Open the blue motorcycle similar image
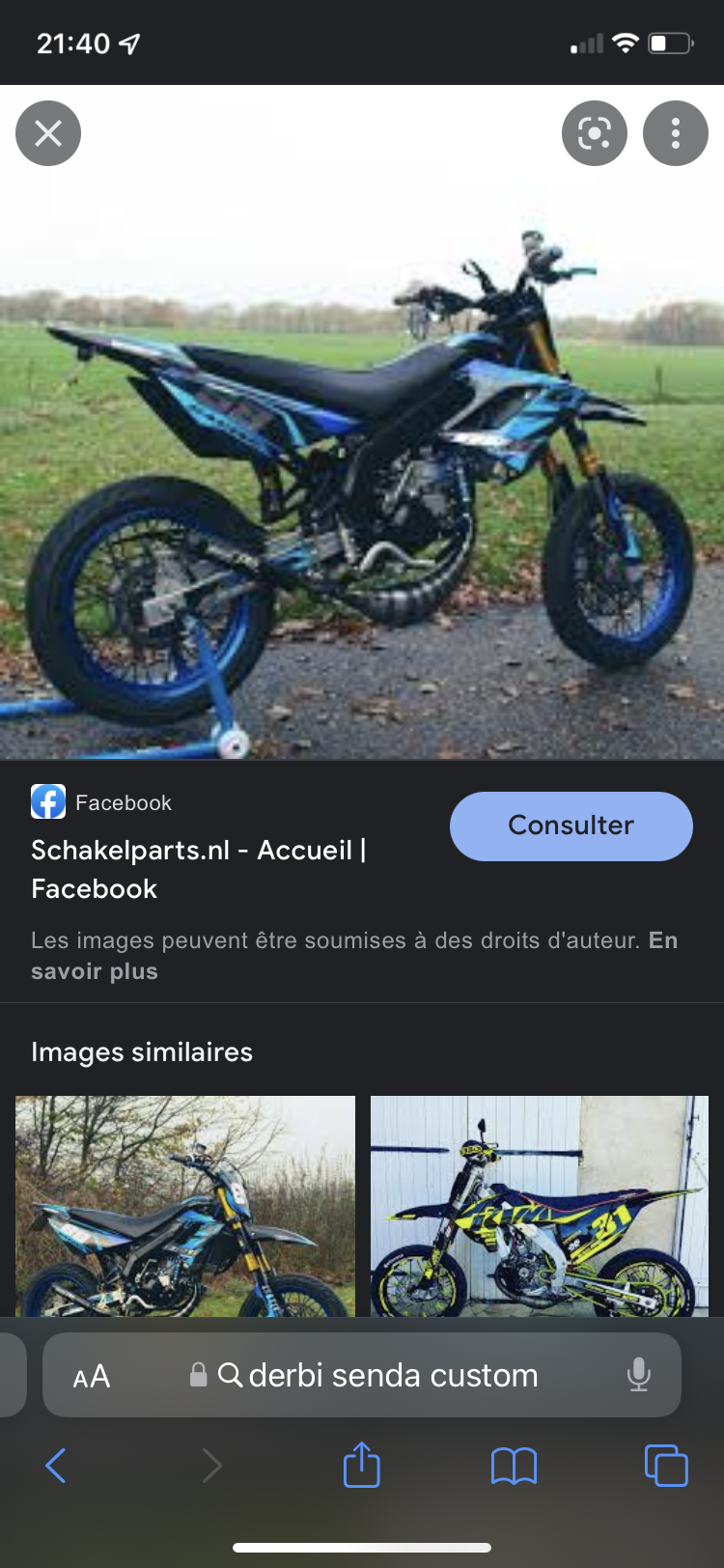This screenshot has height=1568, width=724. (x=185, y=1206)
